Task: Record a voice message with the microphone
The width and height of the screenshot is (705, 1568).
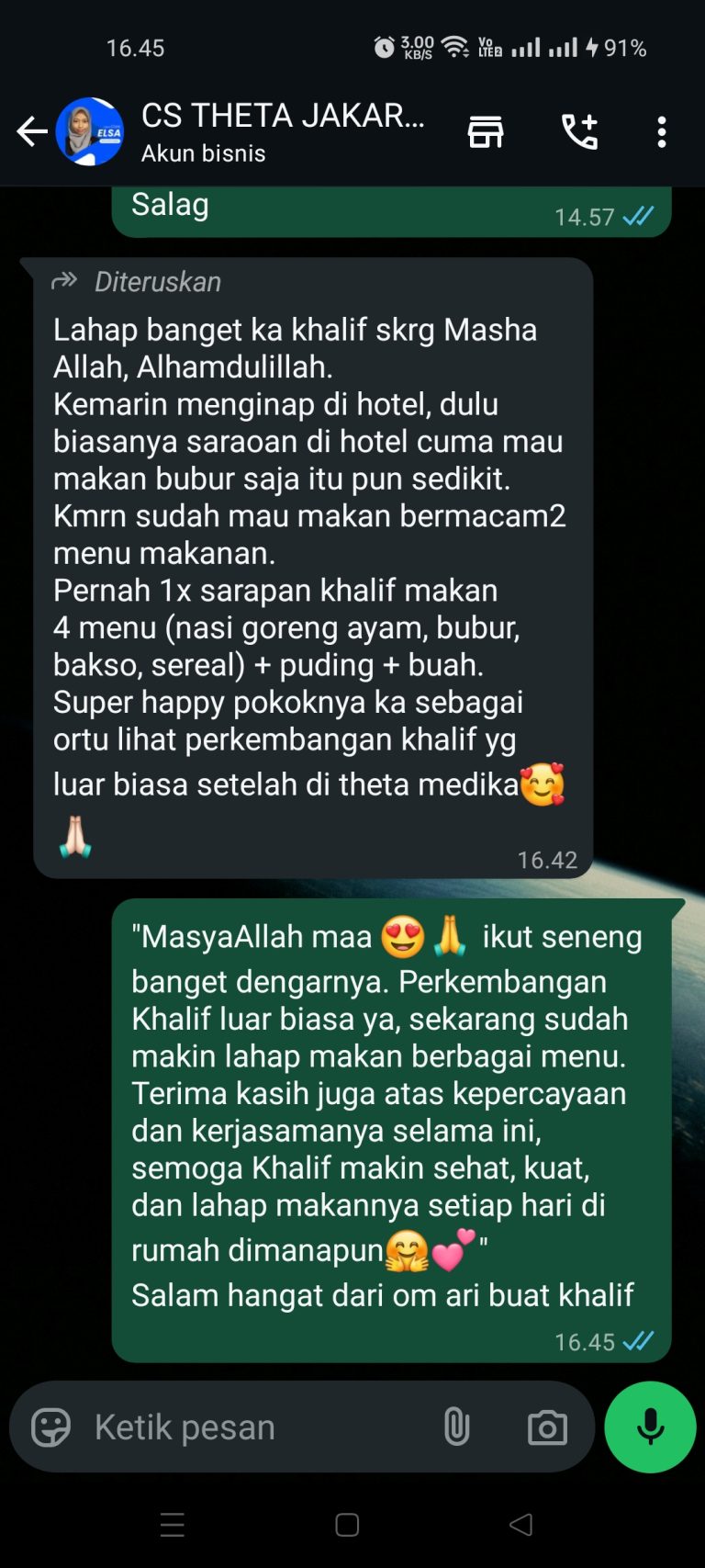Action: pyautogui.click(x=650, y=1427)
